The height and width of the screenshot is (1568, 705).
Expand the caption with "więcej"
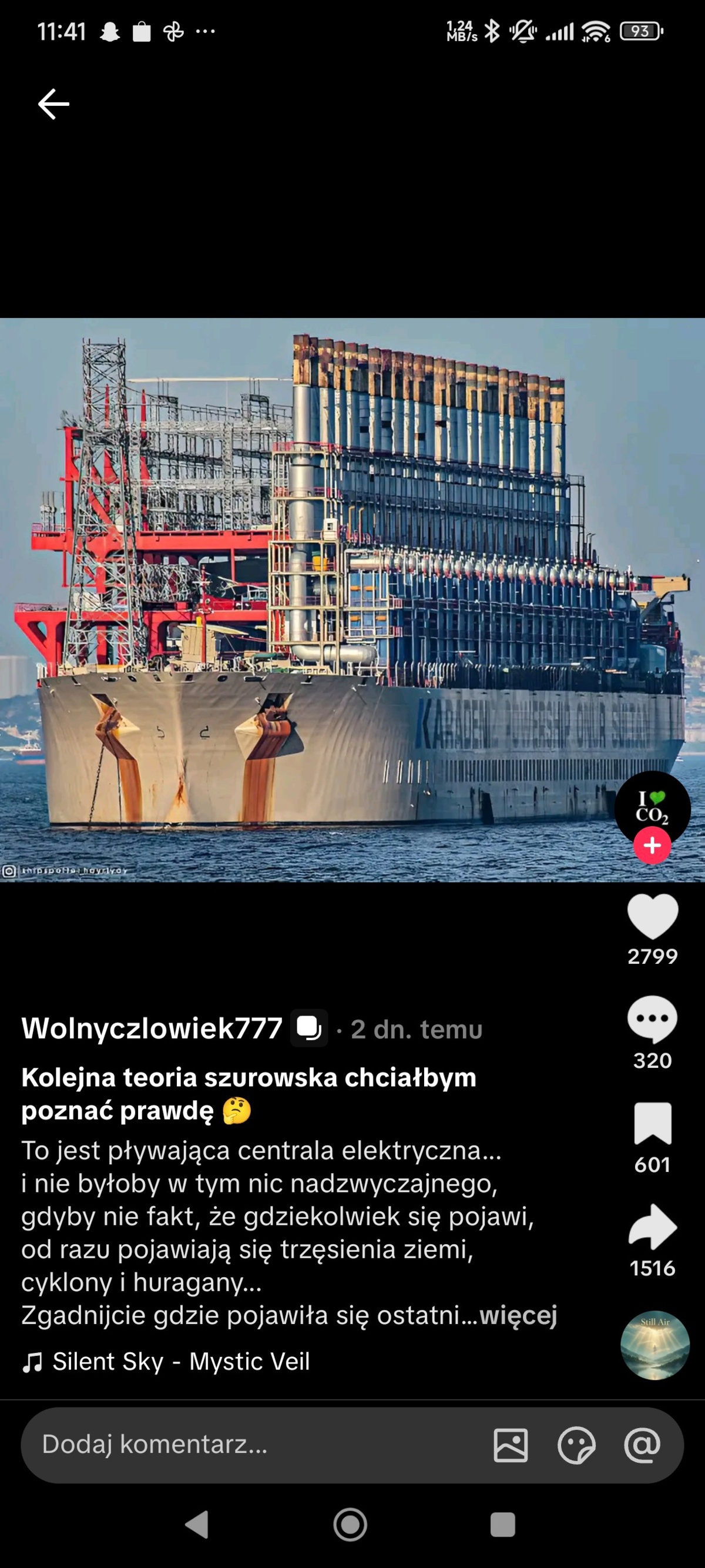coord(518,1315)
